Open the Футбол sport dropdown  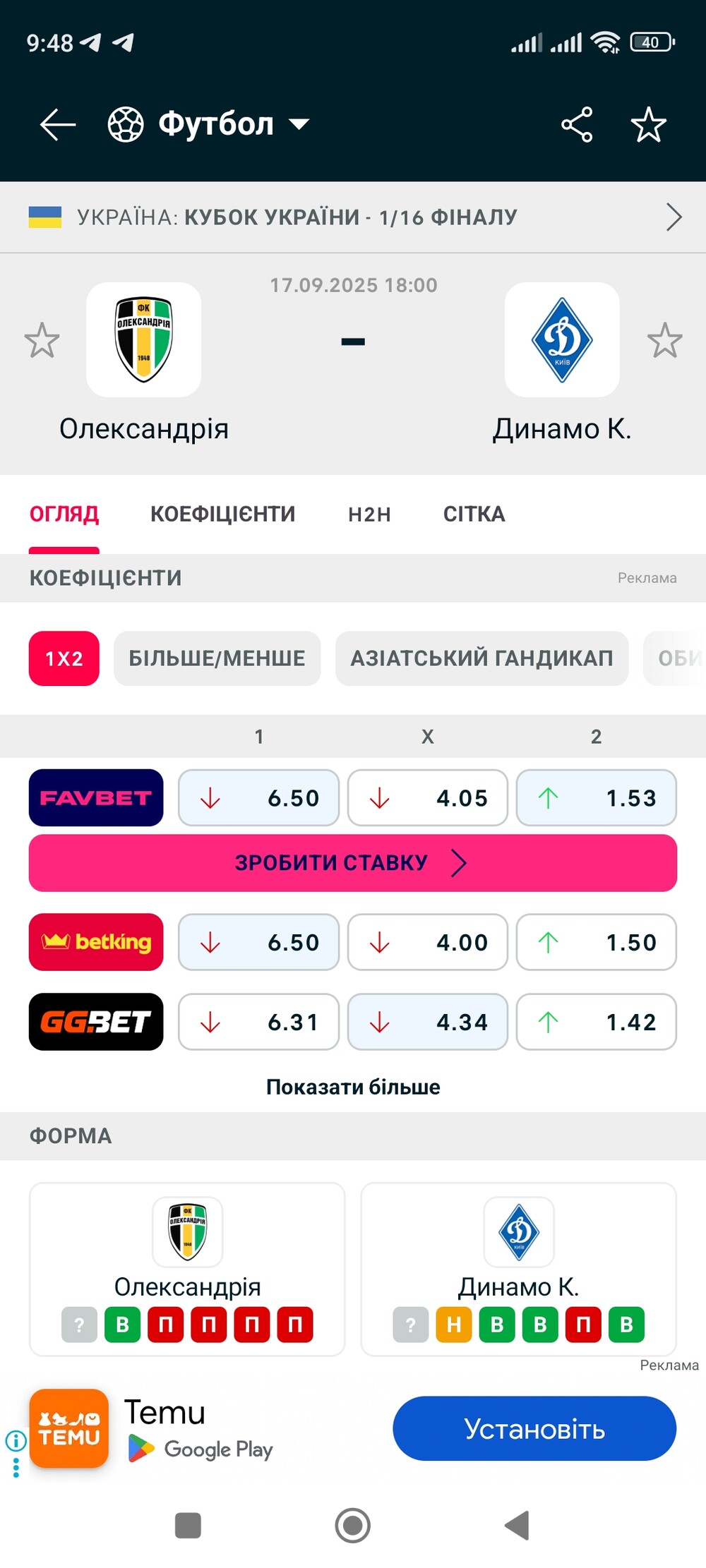pos(209,124)
